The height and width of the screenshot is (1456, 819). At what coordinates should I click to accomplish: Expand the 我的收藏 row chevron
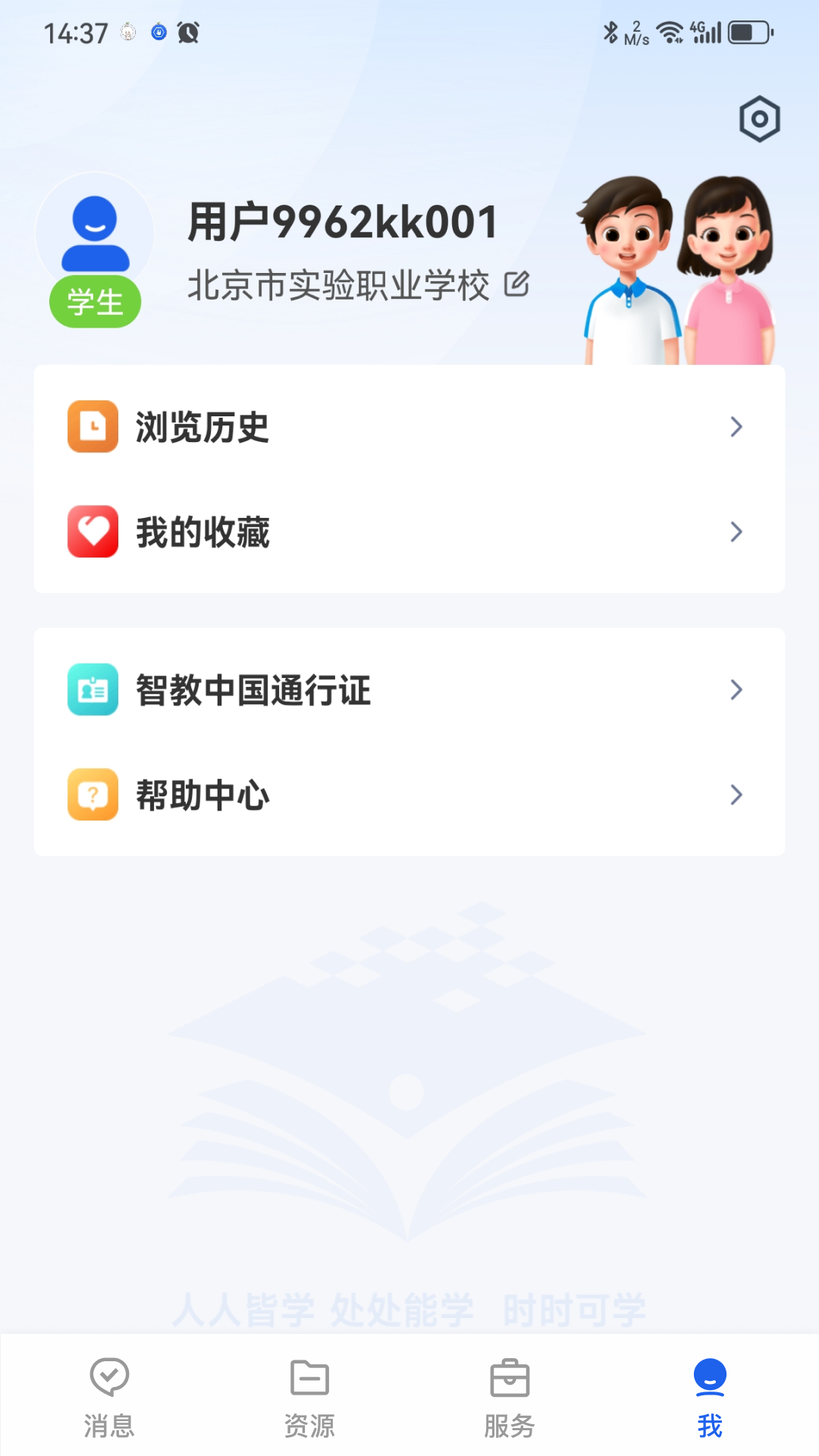click(x=736, y=532)
